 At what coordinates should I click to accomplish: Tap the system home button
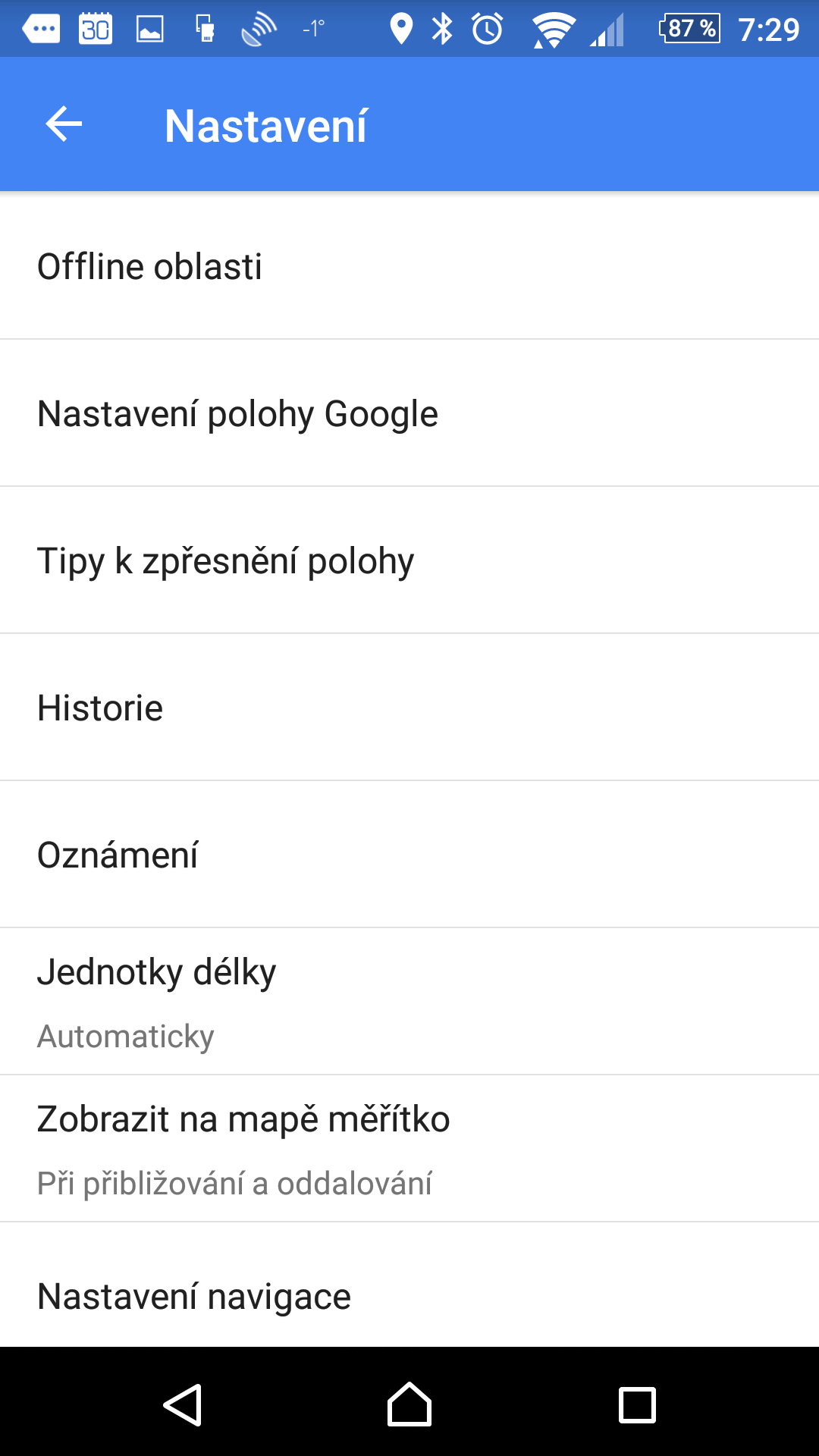(409, 1404)
